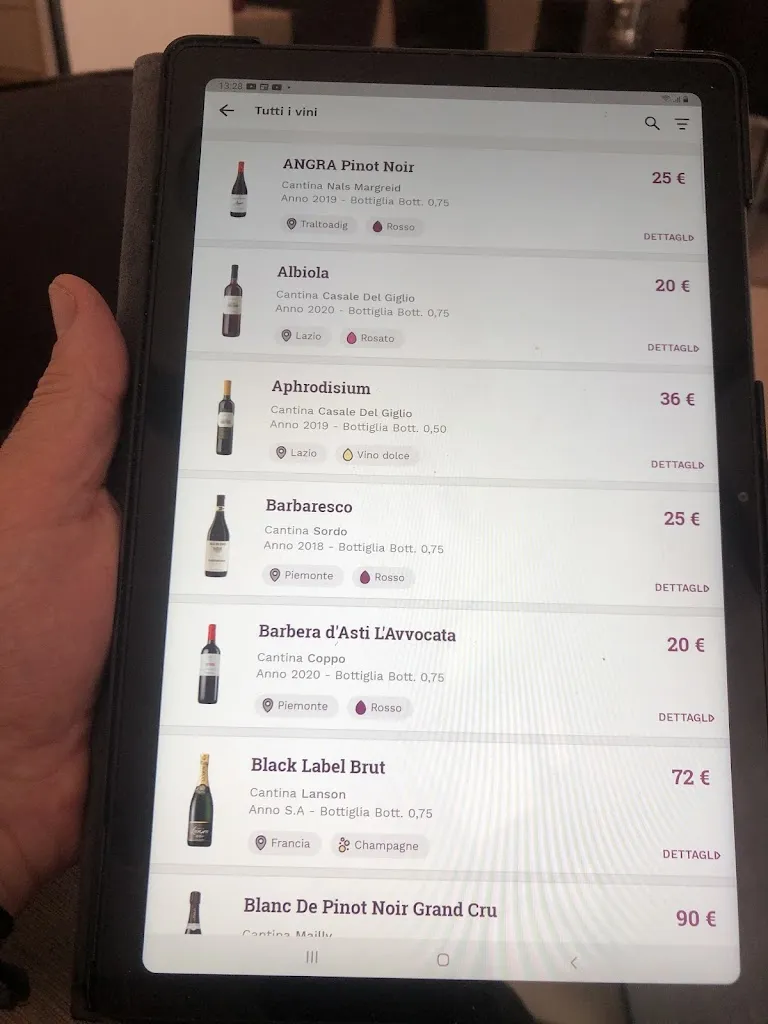The image size is (768, 1024).
Task: Open the system recent apps button
Action: 312,958
